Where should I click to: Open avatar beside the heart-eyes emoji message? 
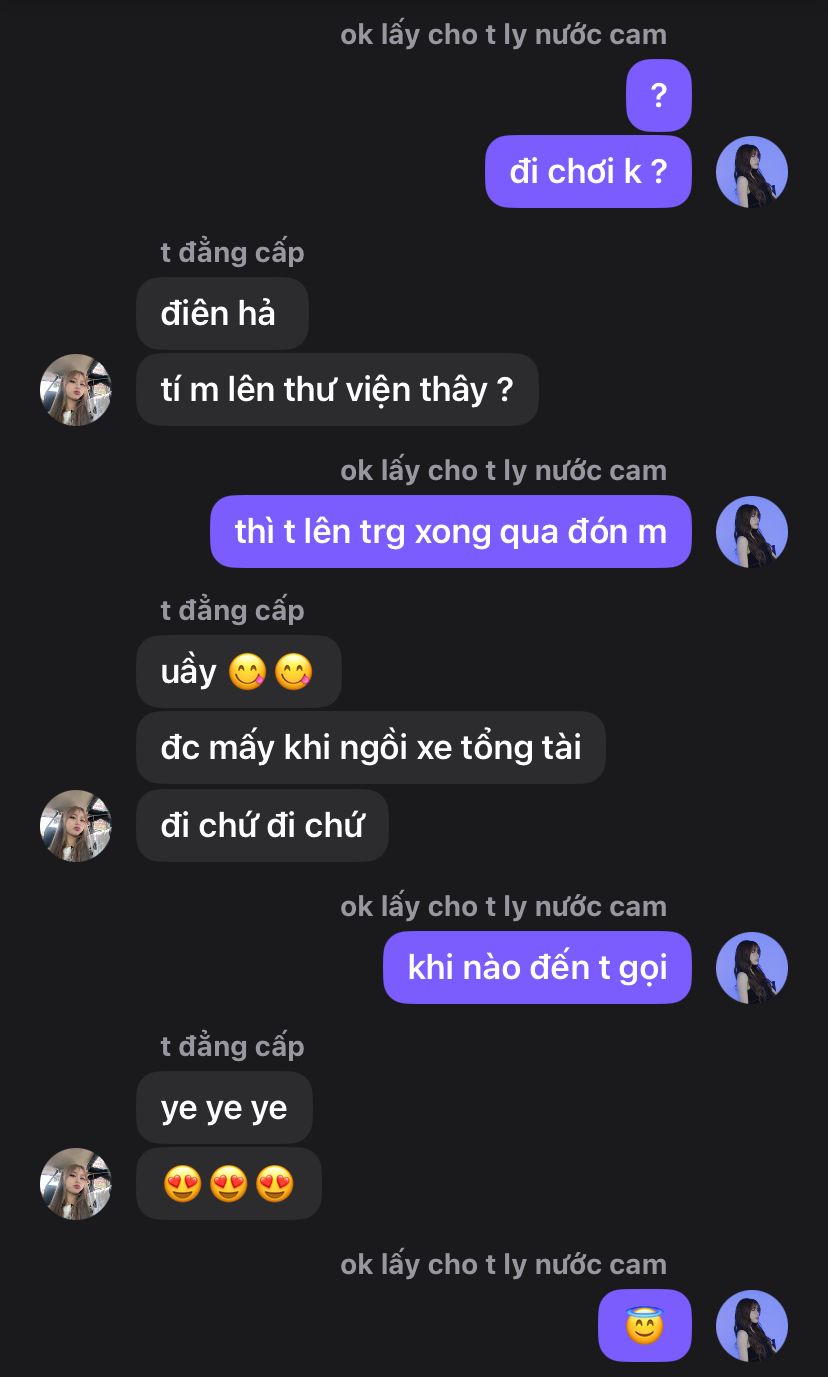[x=75, y=1183]
